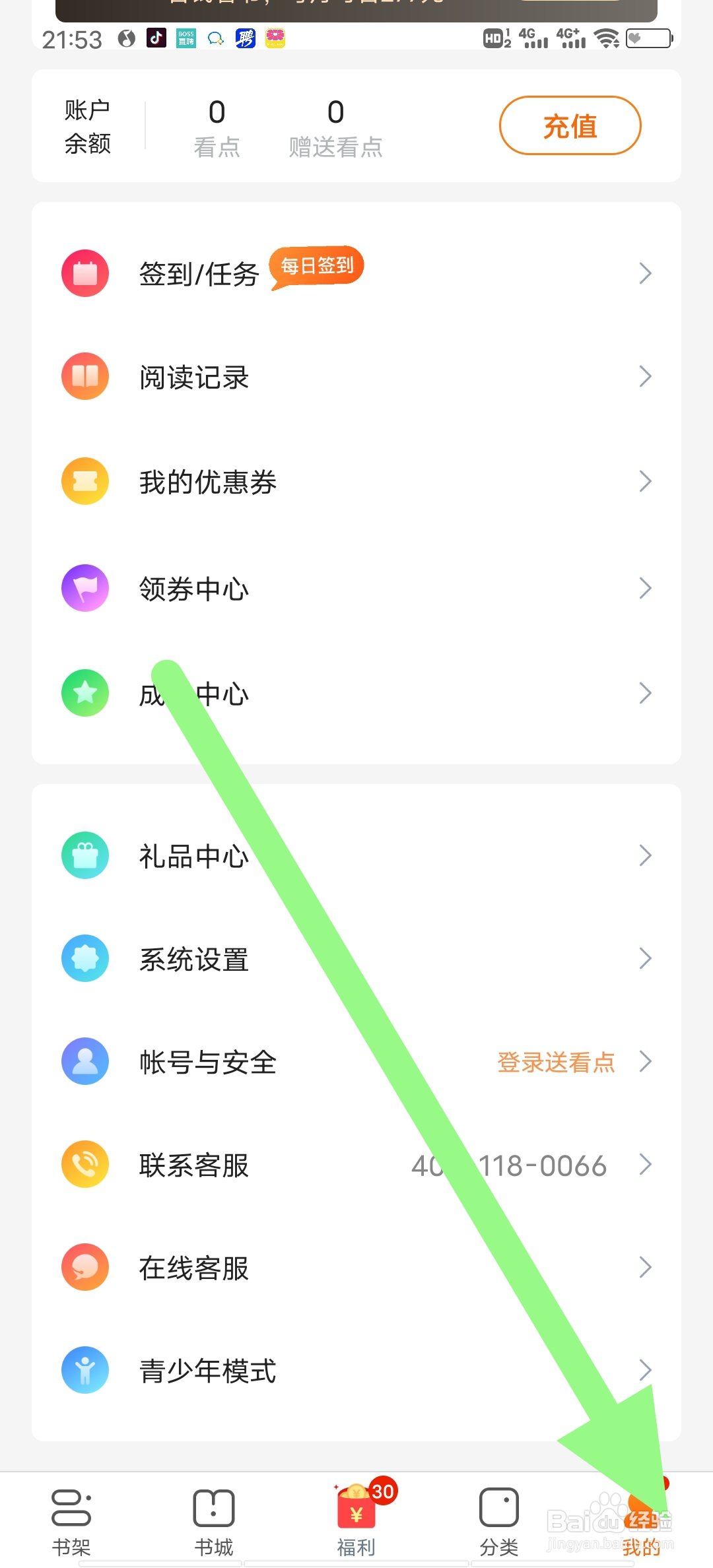Screen dimensions: 713x1568
Task: Expand the 礼品中心 row chevron
Action: (x=646, y=855)
